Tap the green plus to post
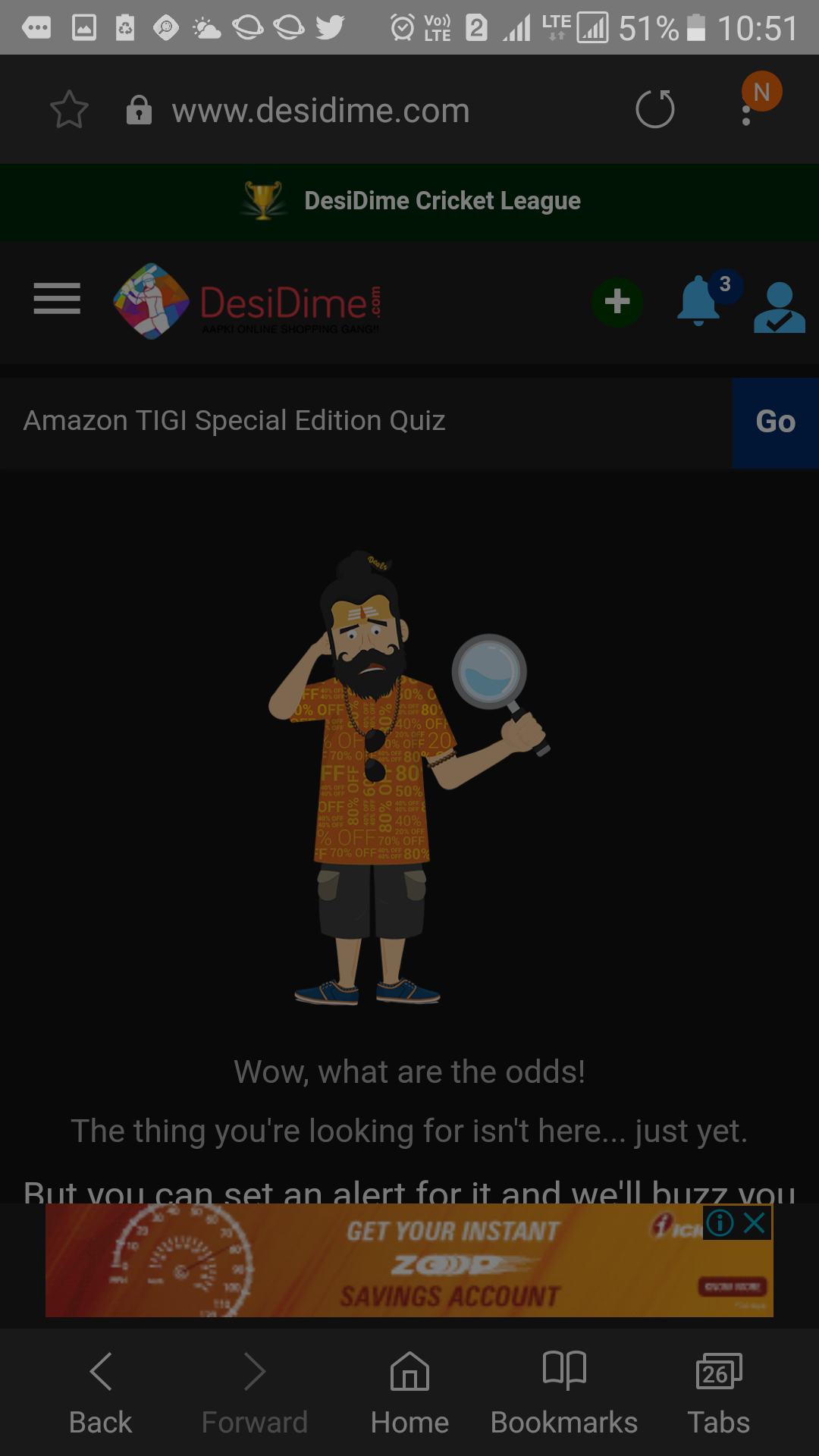Viewport: 819px width, 1456px height. pos(617,302)
